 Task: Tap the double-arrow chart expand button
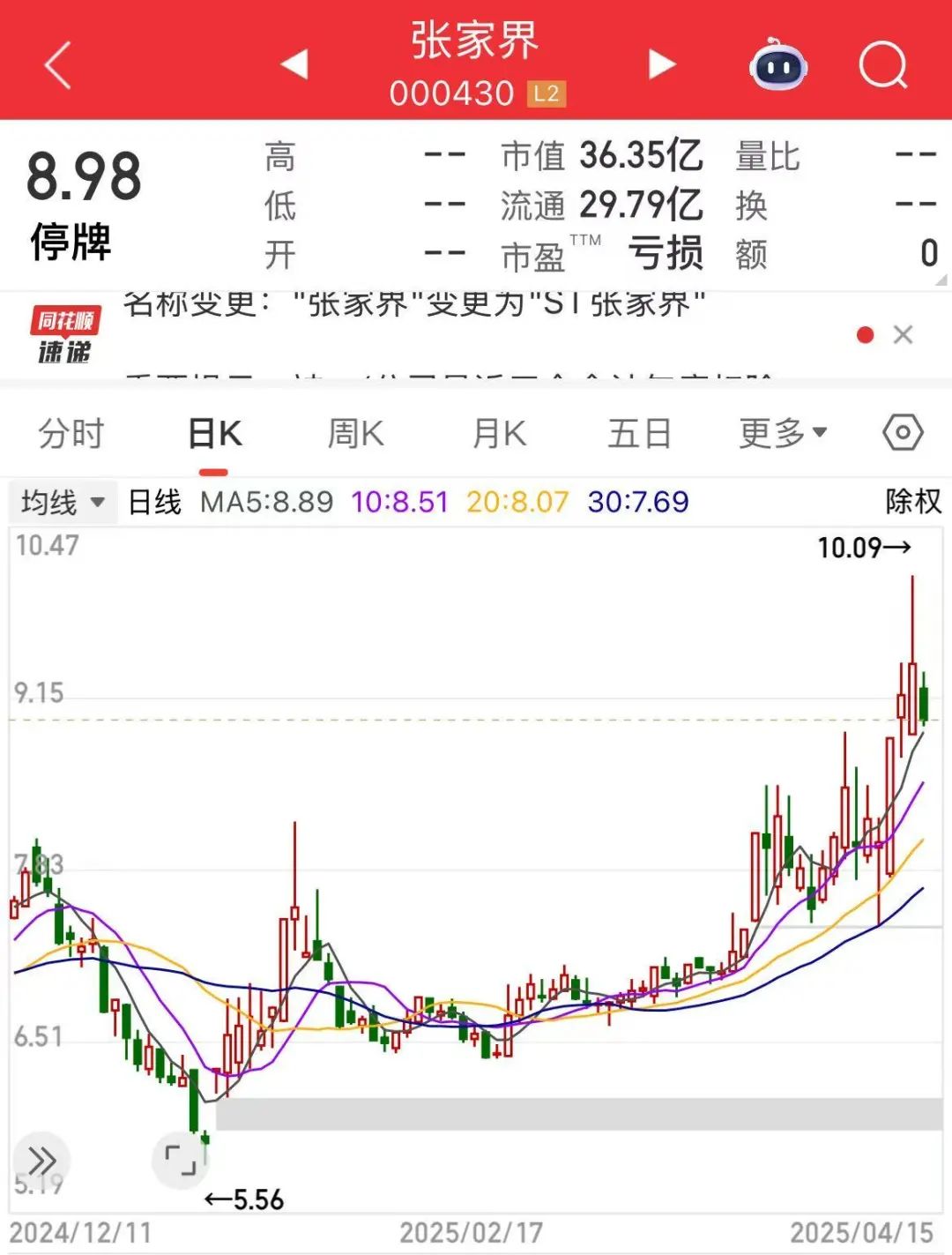(x=41, y=1160)
